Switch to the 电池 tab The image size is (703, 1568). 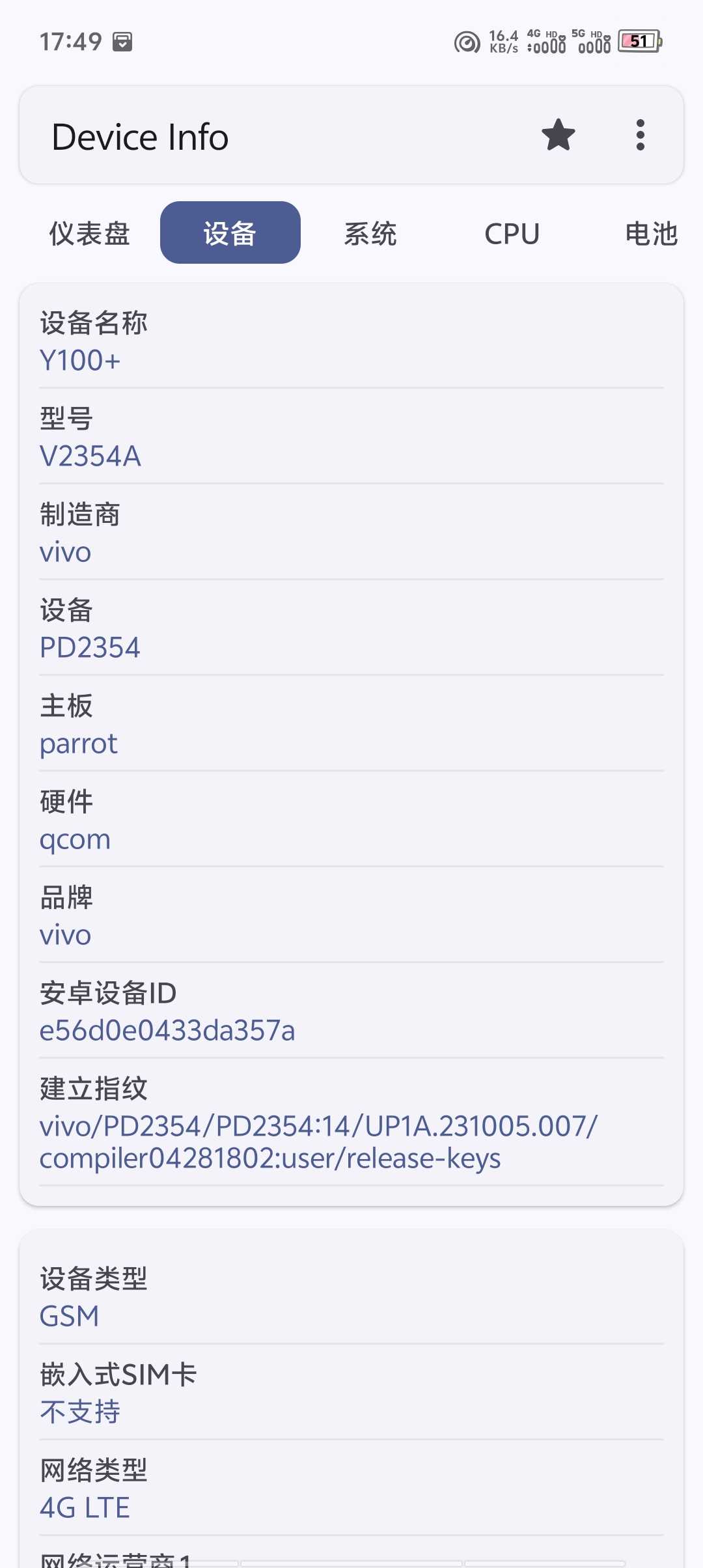[651, 233]
